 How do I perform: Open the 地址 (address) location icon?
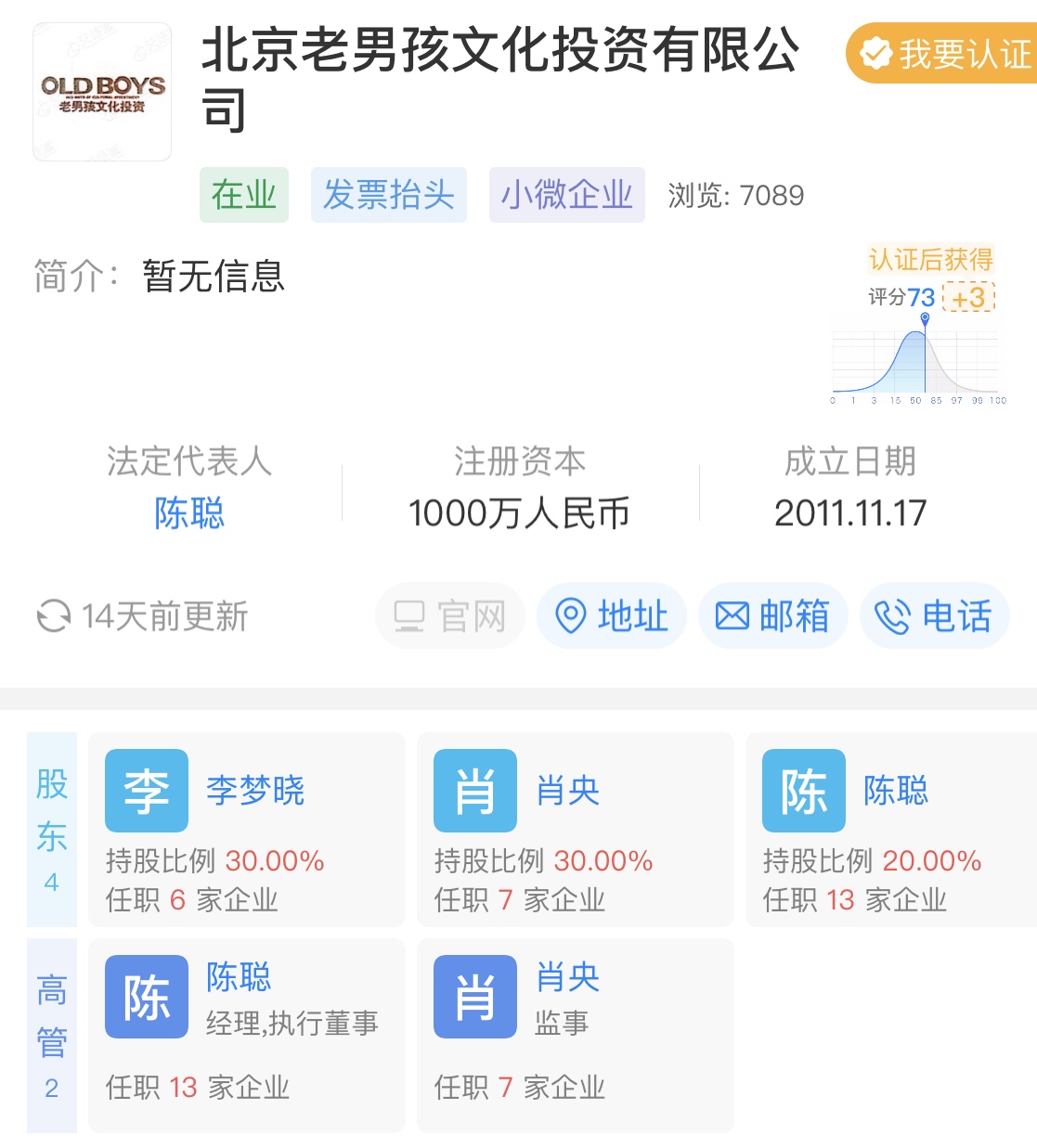click(x=571, y=615)
